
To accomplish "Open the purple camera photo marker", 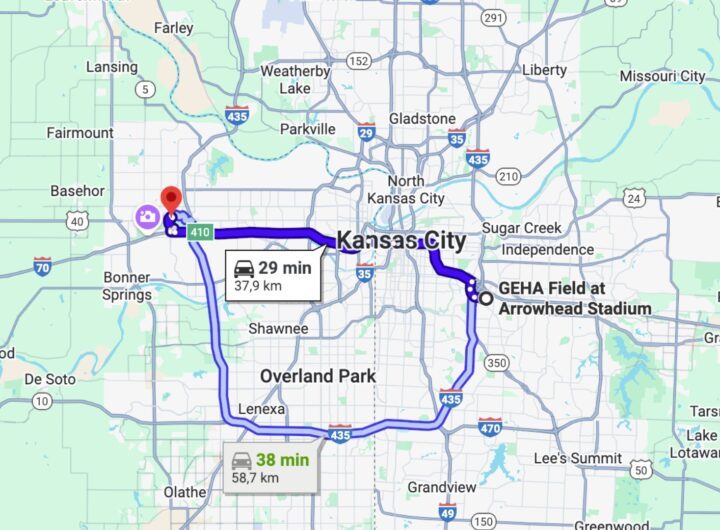I will pyautogui.click(x=148, y=215).
